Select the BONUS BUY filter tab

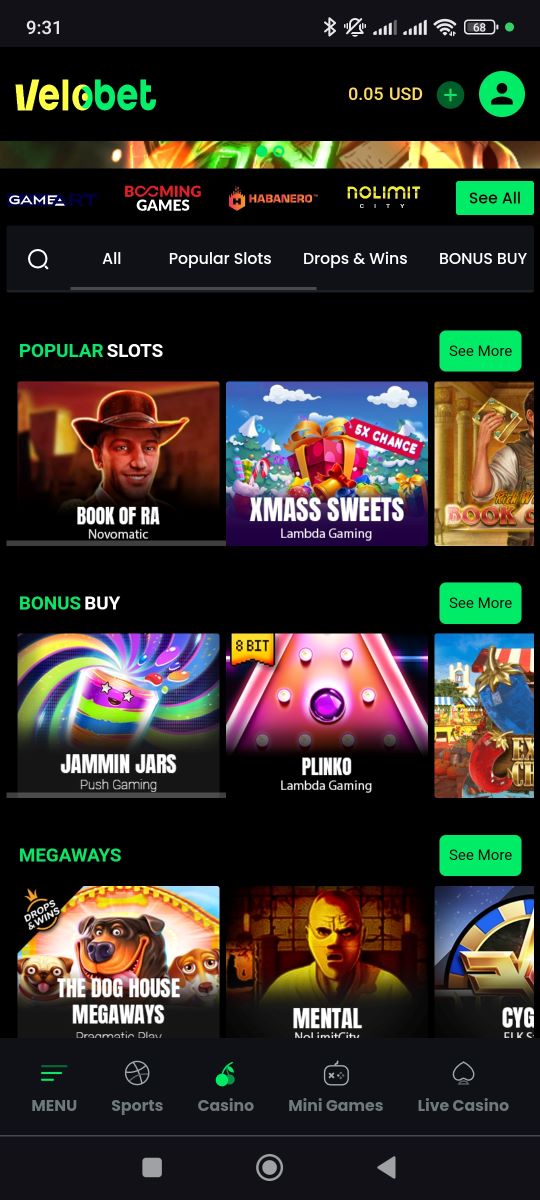pos(483,258)
